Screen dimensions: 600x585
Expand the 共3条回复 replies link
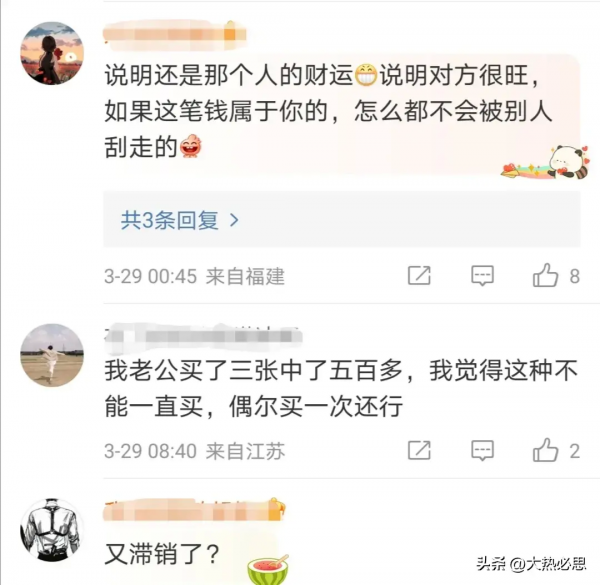180,221
